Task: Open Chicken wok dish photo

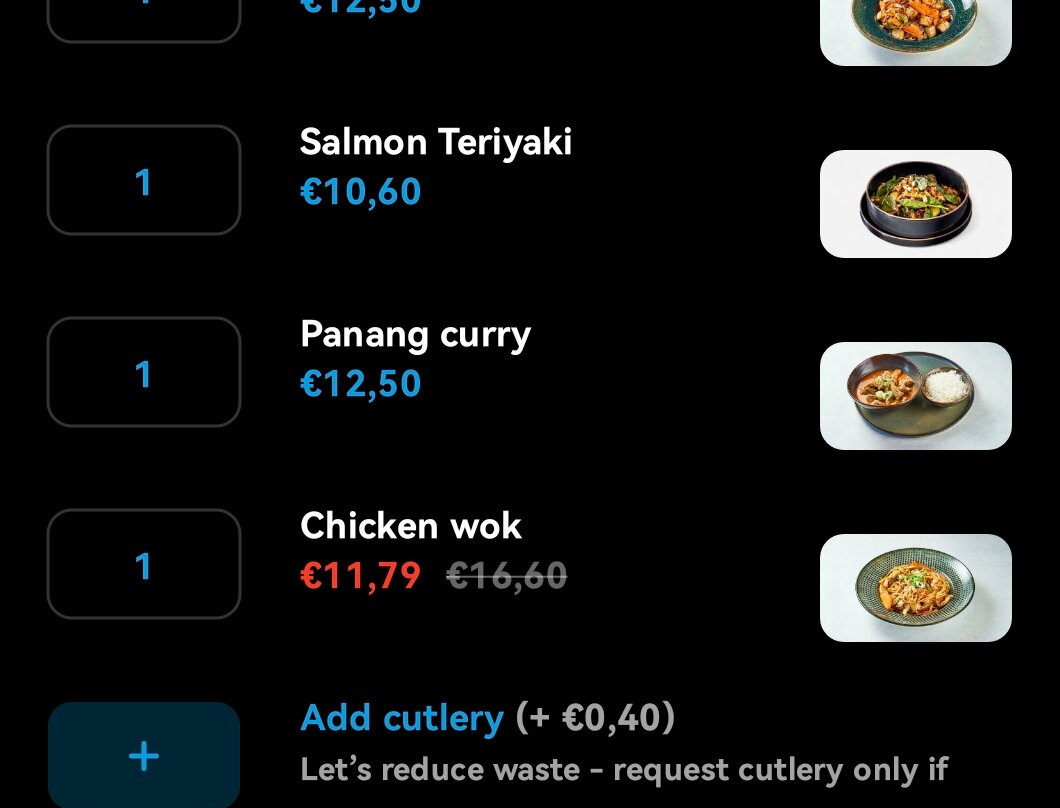Action: 916,588
